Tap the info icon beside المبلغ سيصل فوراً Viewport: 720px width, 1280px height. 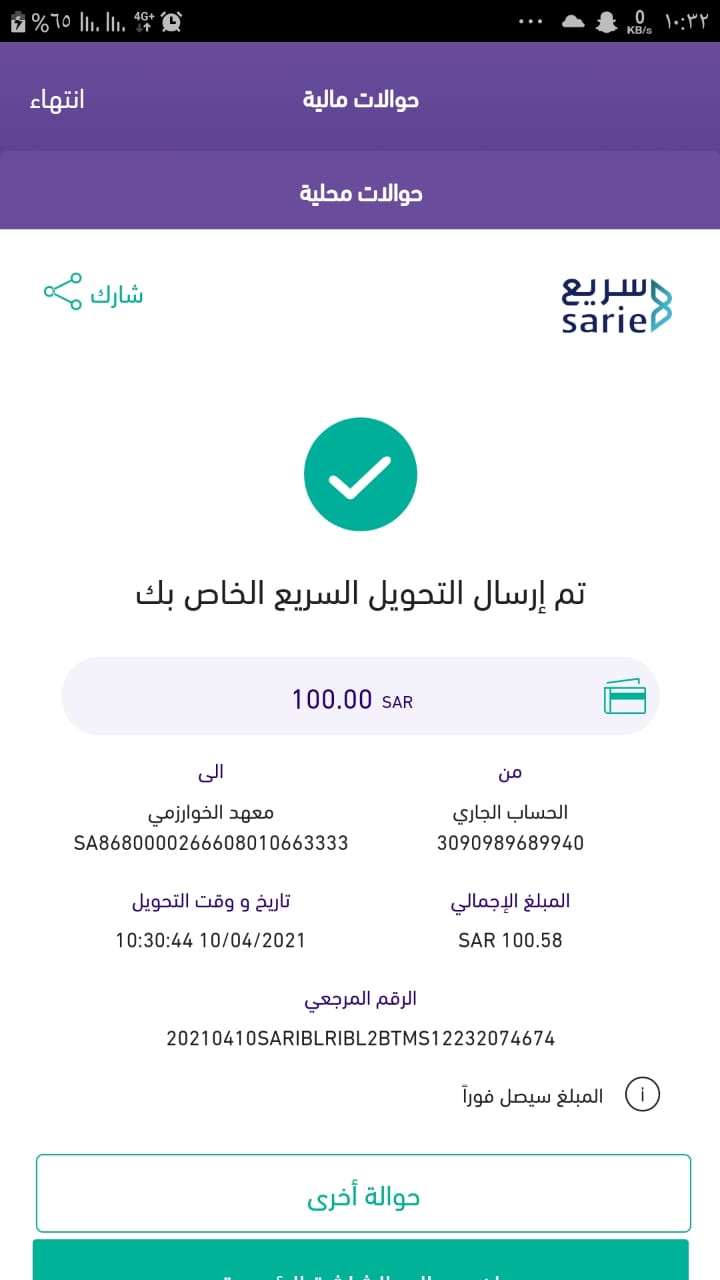click(x=642, y=1096)
